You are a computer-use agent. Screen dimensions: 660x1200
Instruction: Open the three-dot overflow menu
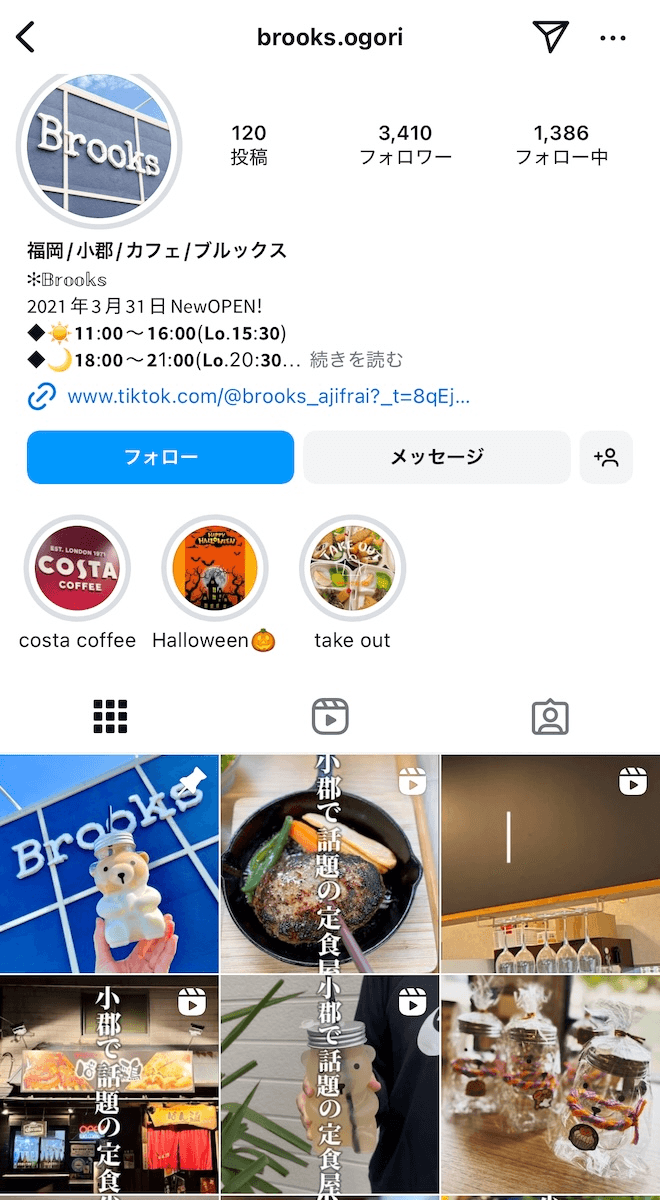click(x=612, y=38)
